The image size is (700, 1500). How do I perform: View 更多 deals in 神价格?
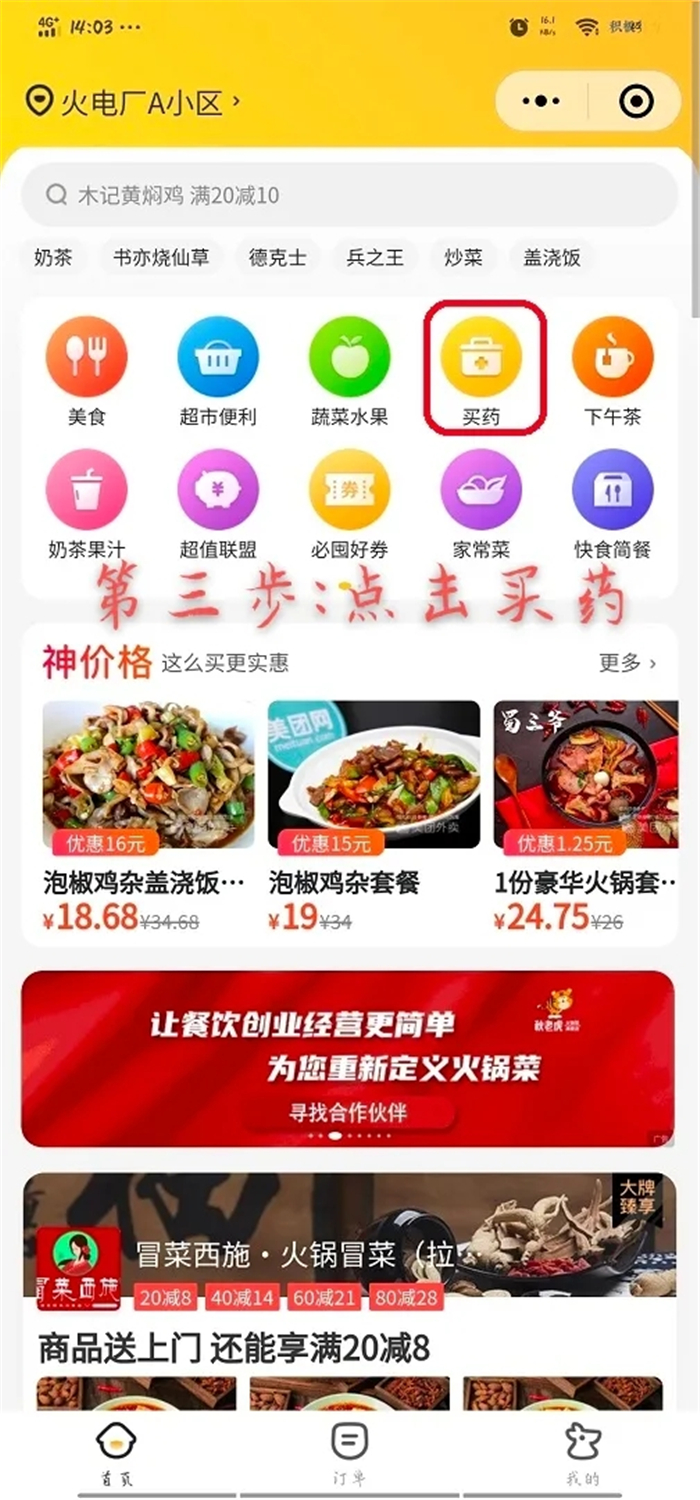click(627, 662)
